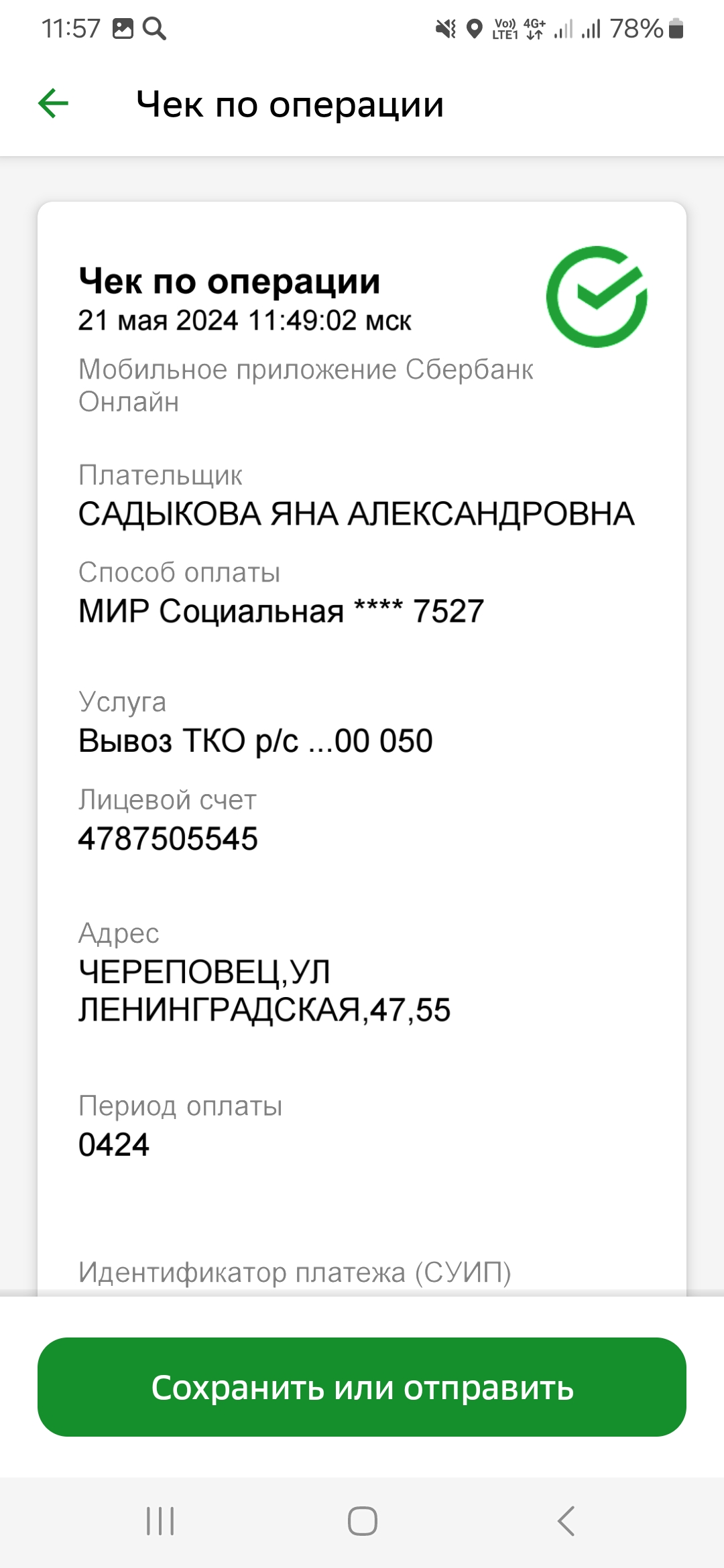Open the recent apps view
The image size is (724, 1568).
(160, 1521)
